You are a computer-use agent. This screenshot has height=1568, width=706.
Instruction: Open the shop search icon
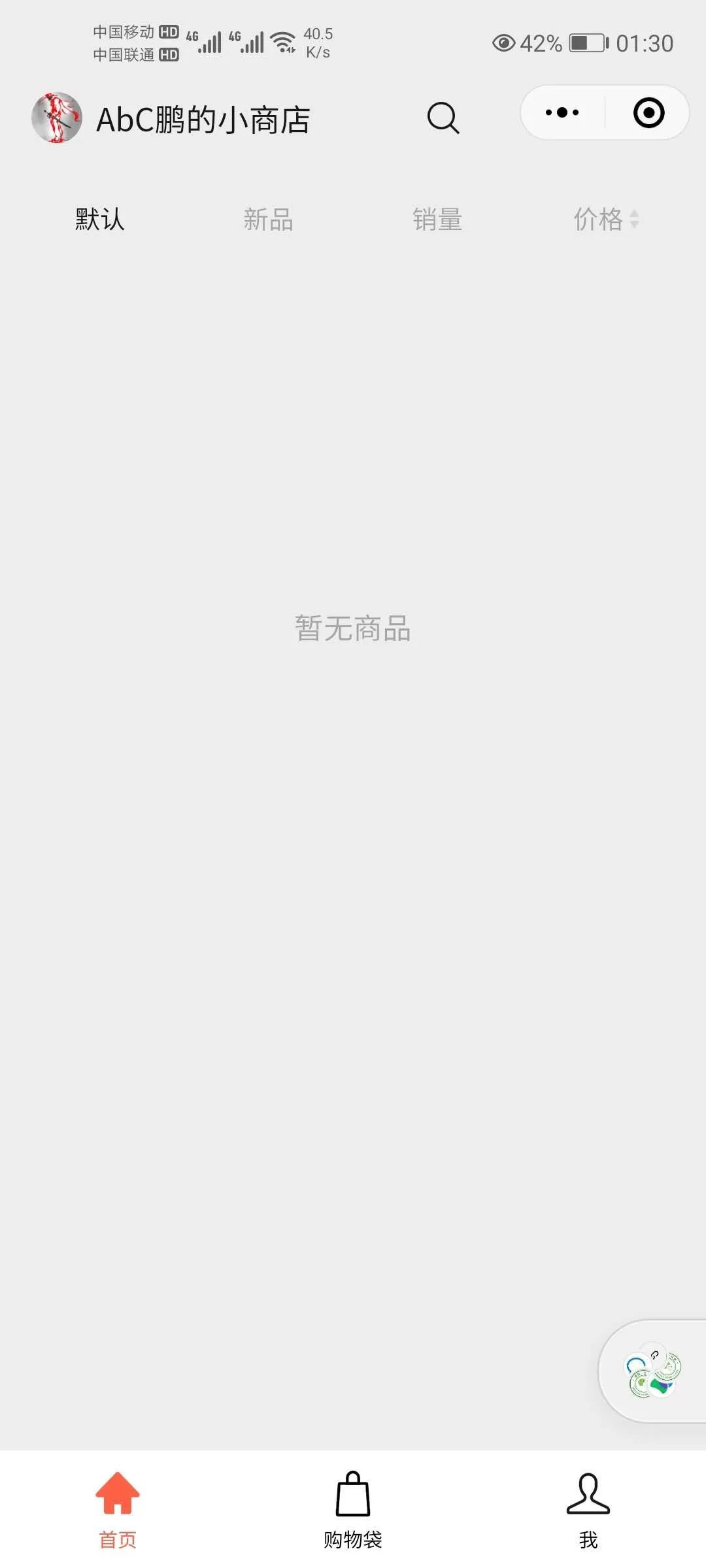[443, 118]
